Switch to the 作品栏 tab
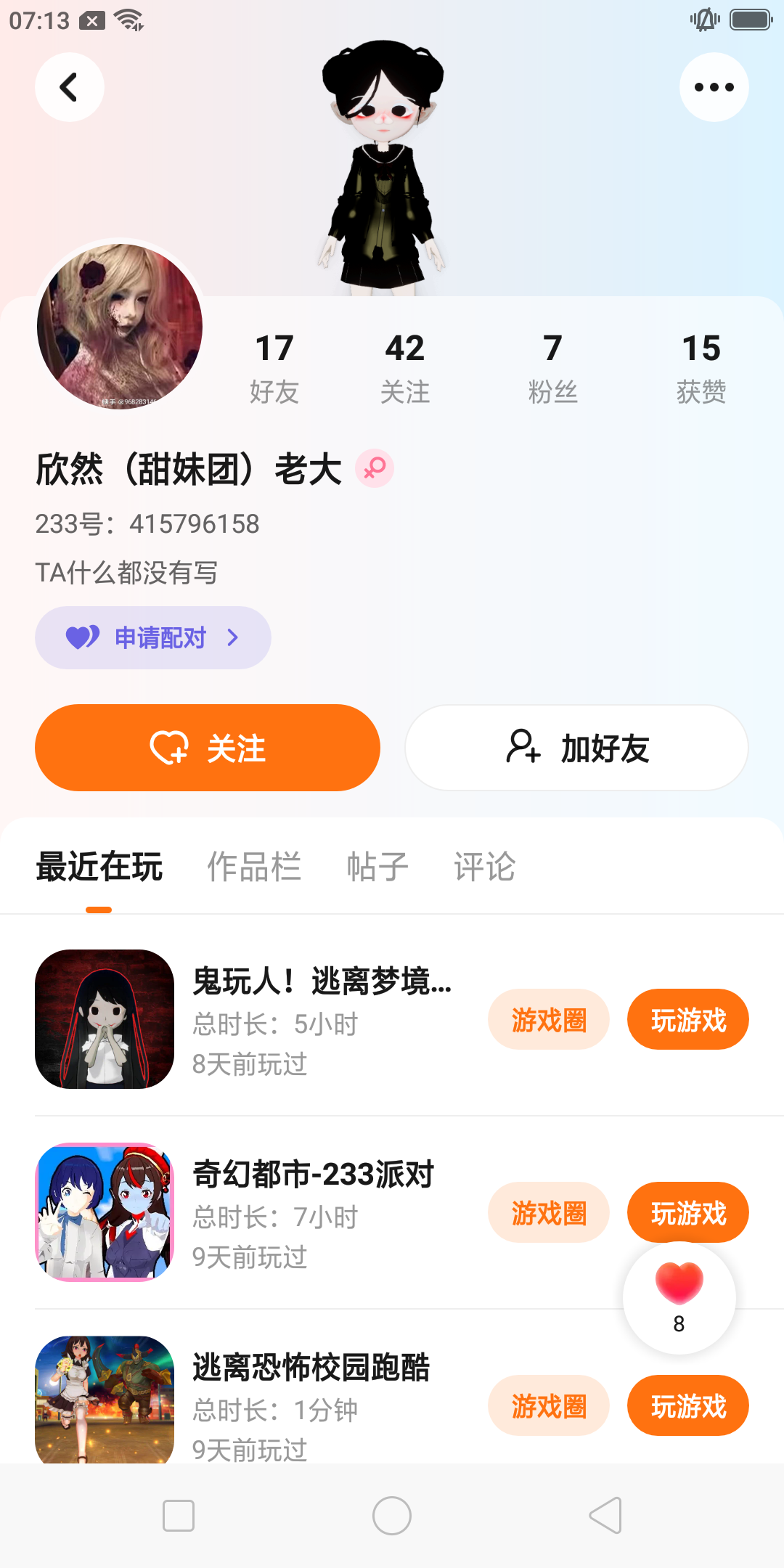Screen dimensions: 784x1568 tap(254, 867)
